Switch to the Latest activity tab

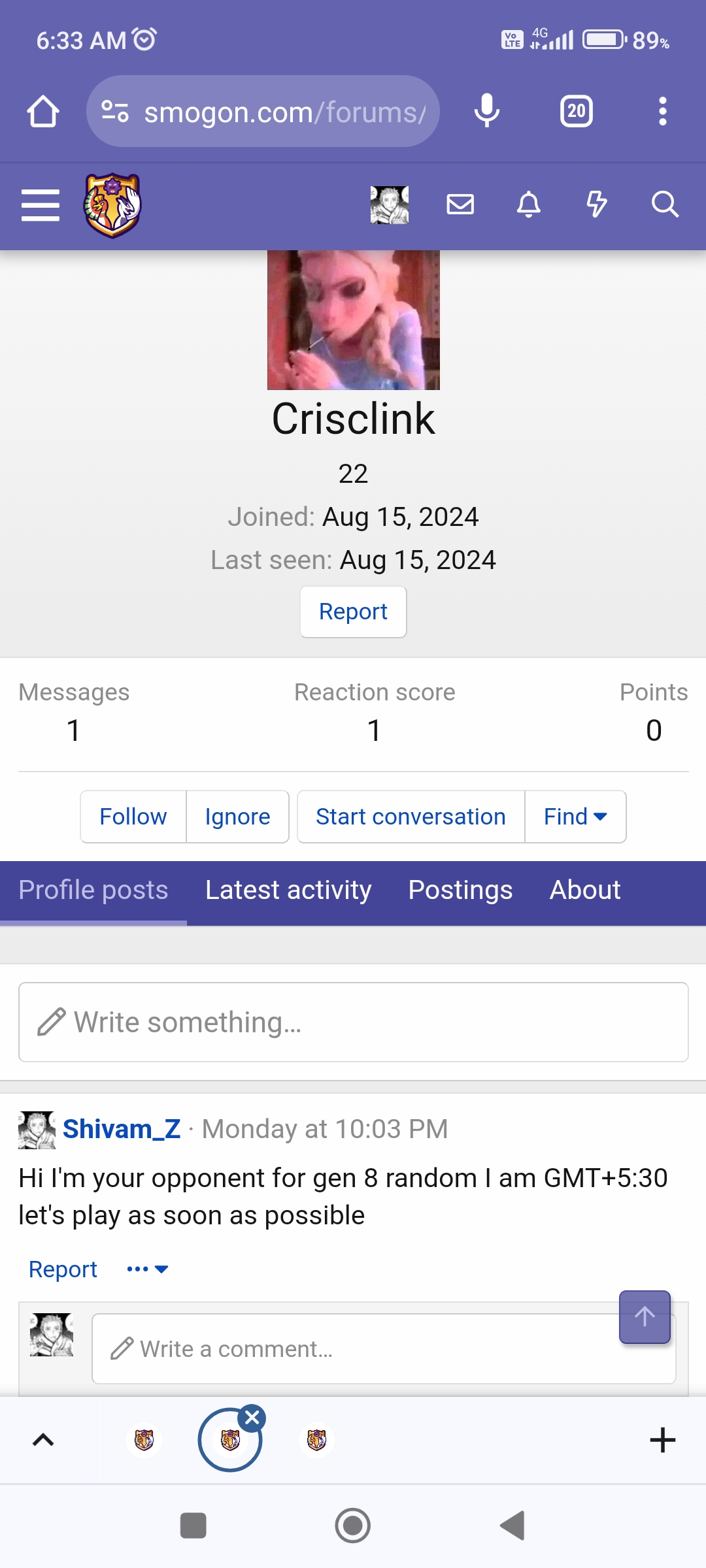point(288,890)
